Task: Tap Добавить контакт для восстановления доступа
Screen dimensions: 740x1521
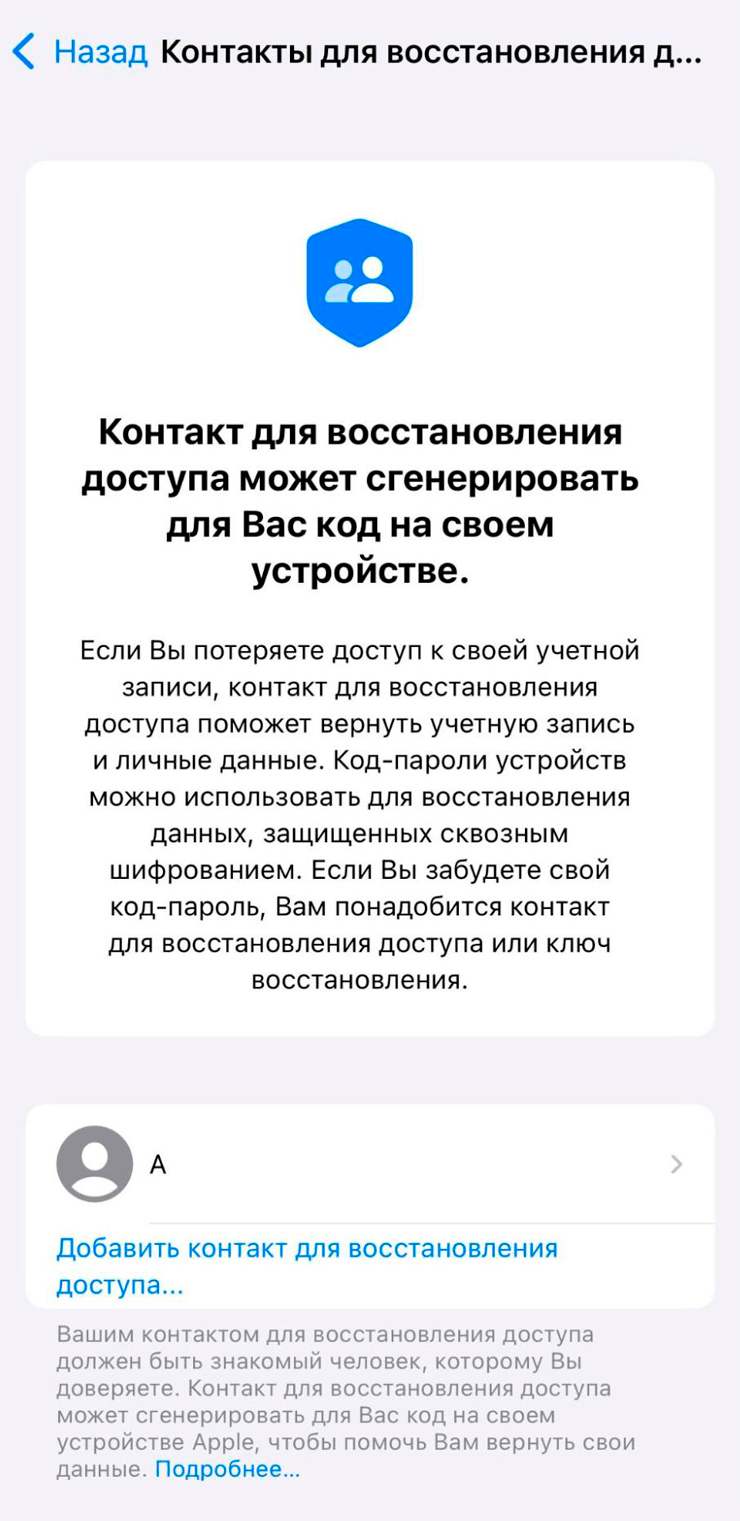Action: click(x=306, y=1266)
